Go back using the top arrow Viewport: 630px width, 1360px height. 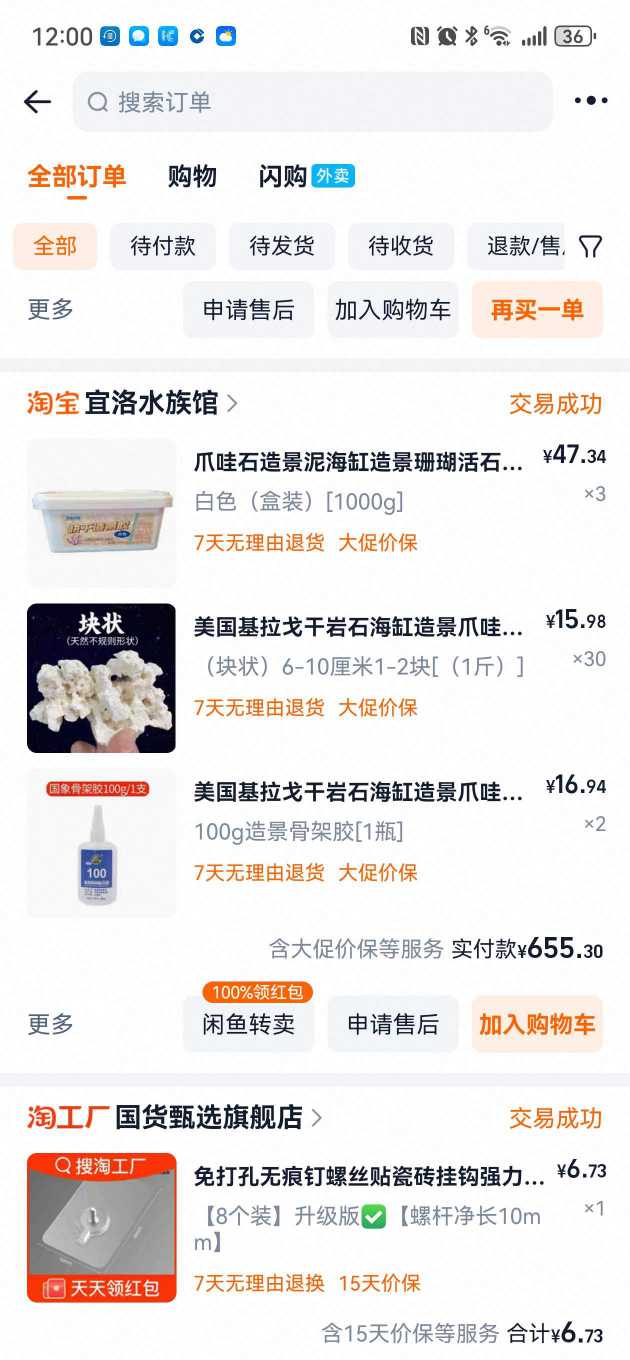tap(38, 101)
